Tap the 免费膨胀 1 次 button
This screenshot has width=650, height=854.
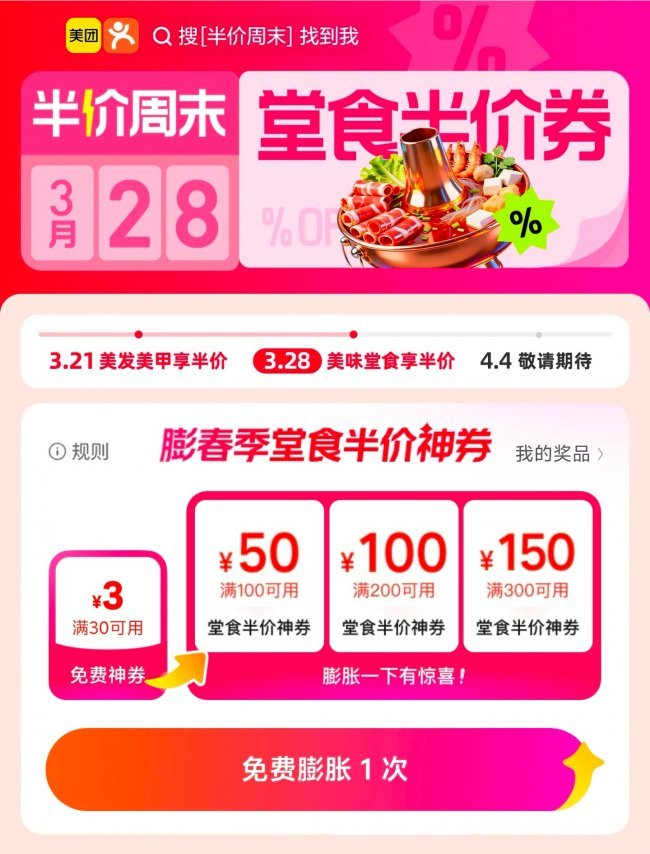[325, 768]
